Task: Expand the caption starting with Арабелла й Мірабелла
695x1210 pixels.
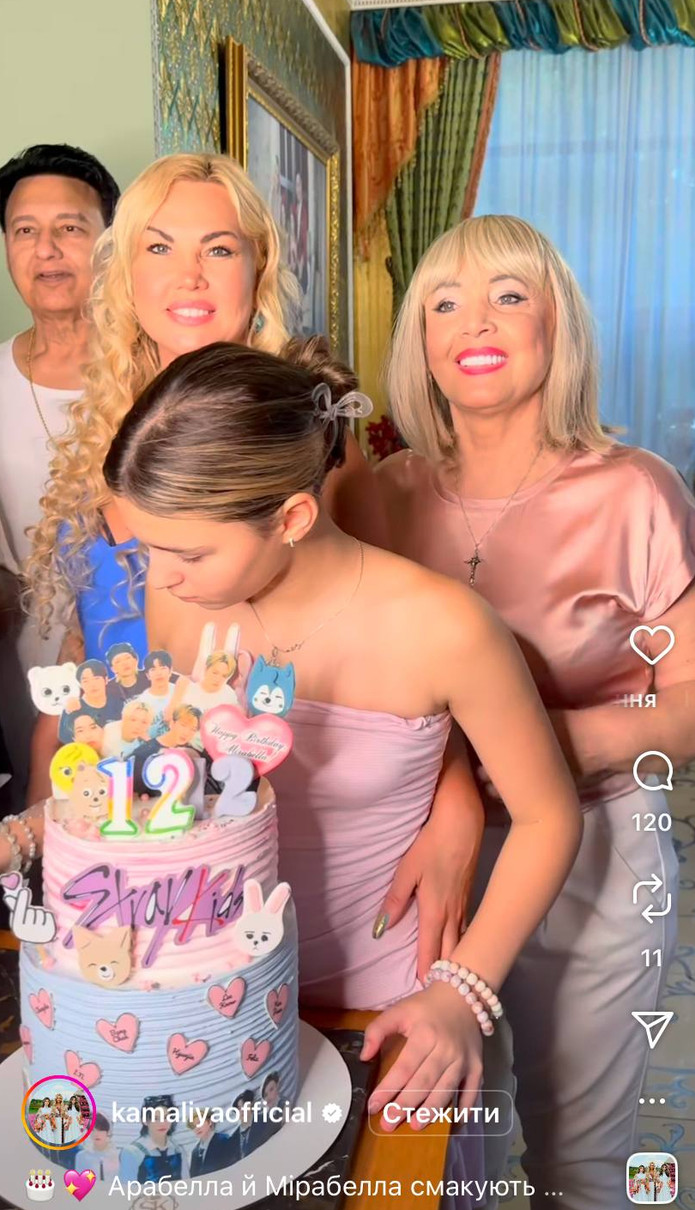Action: coord(335,1186)
